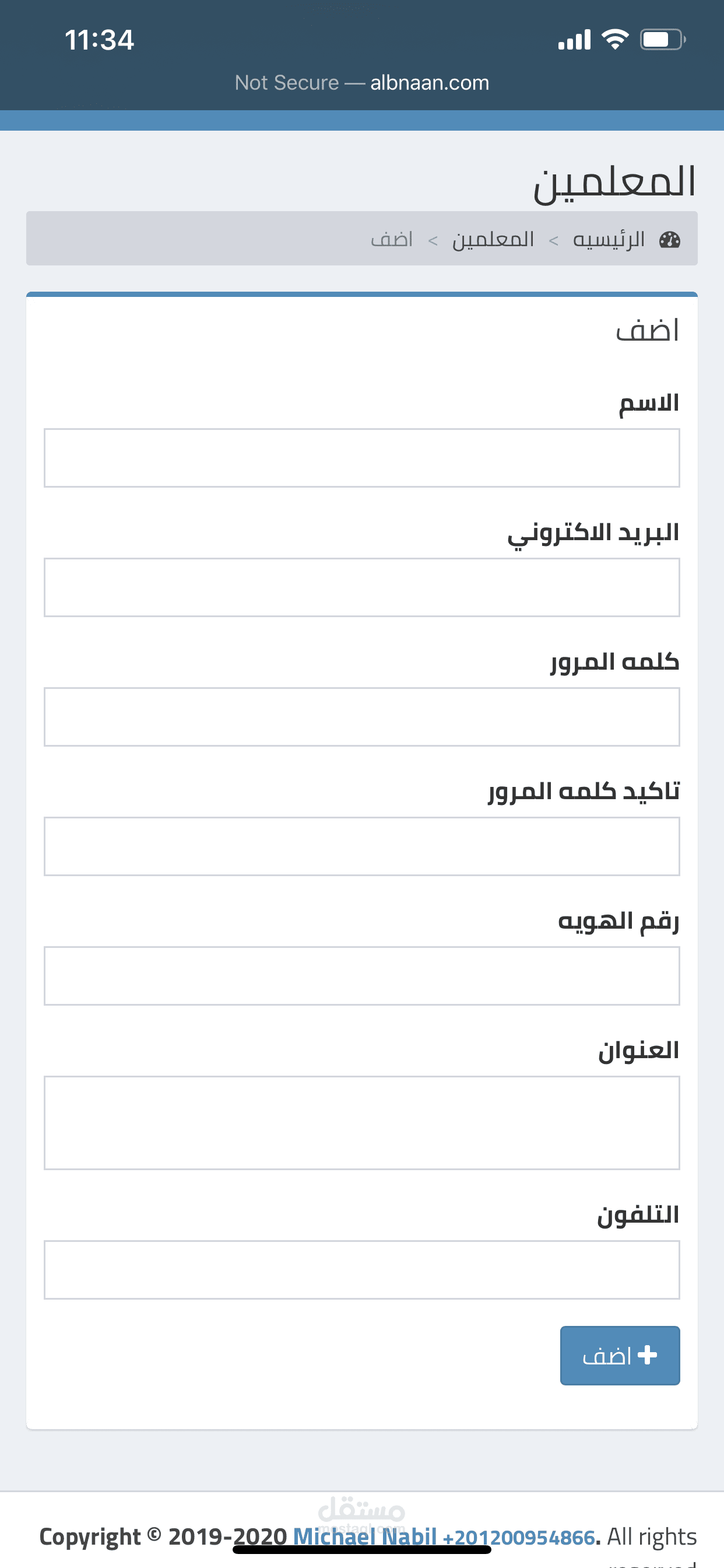The image size is (724, 1568).
Task: Open المعلمين breadcrumb link
Action: coord(493,239)
